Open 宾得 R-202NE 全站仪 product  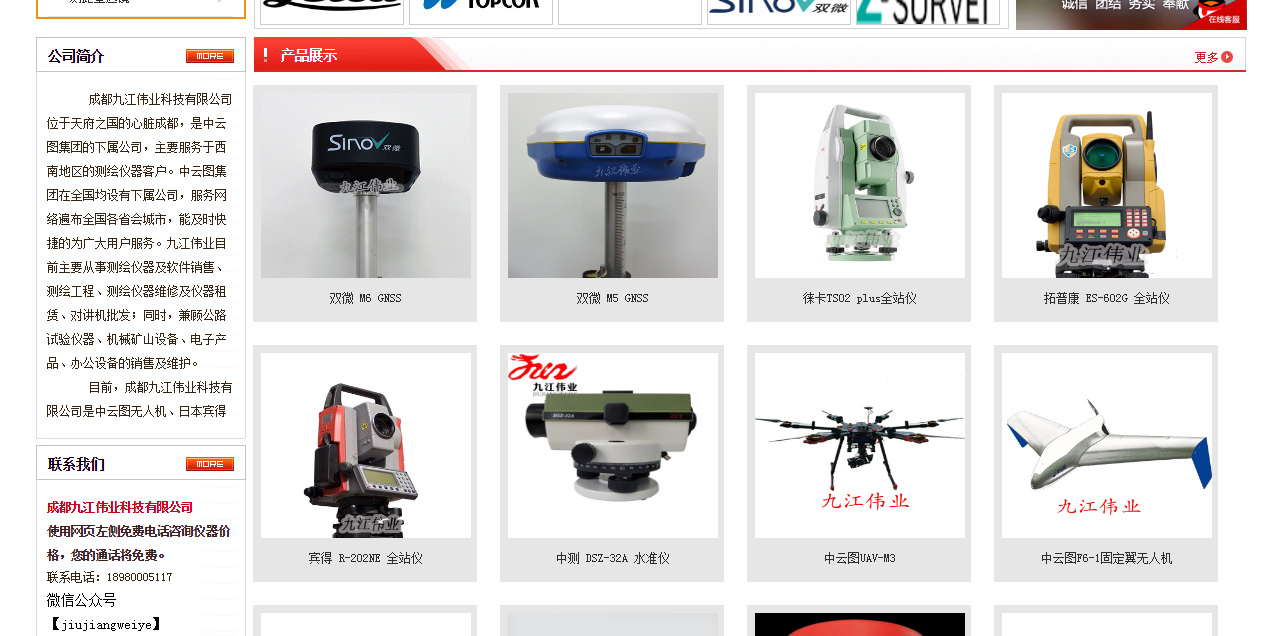(x=365, y=446)
